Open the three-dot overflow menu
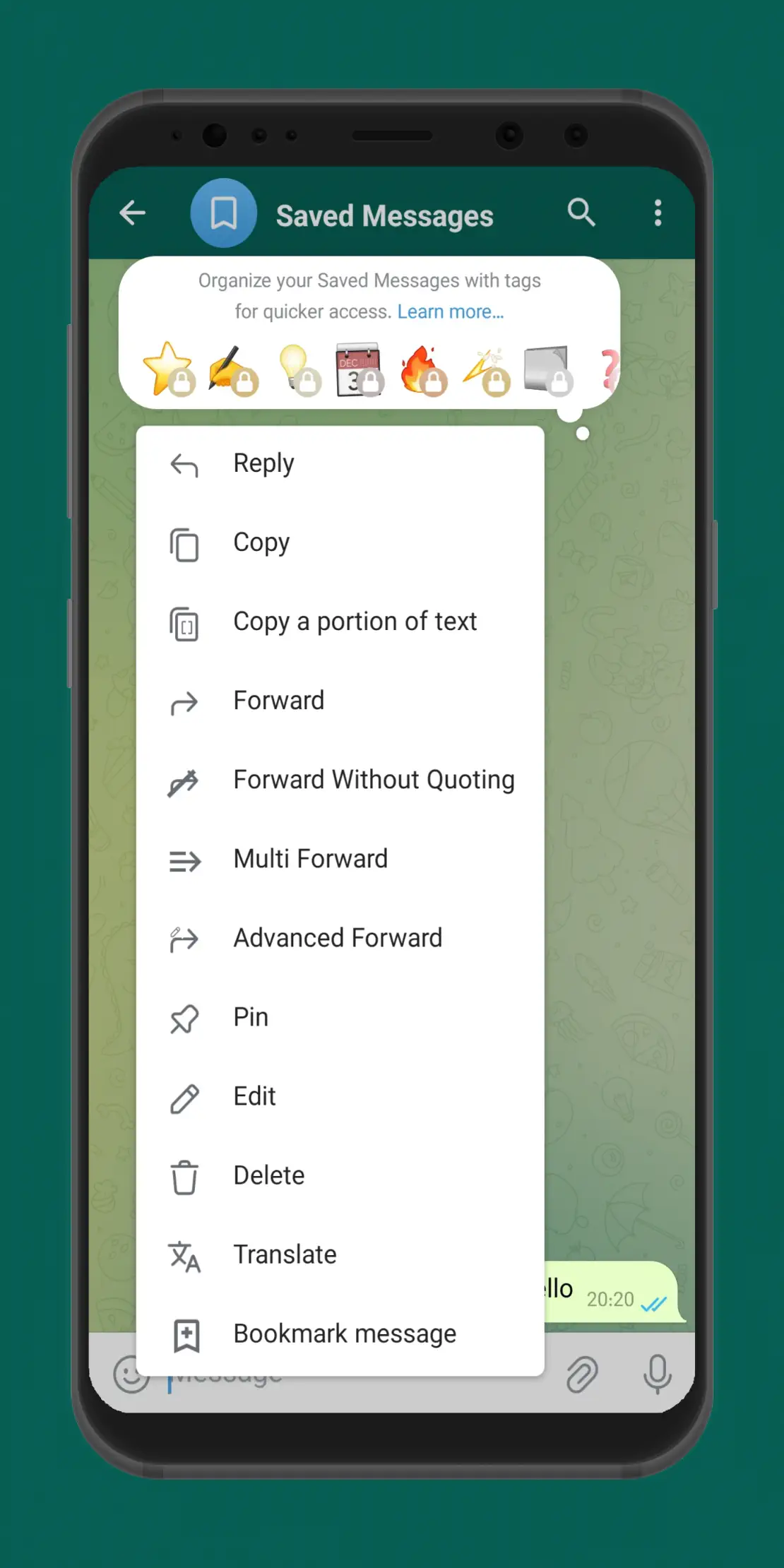Screen dimensions: 784x1568 (x=658, y=213)
